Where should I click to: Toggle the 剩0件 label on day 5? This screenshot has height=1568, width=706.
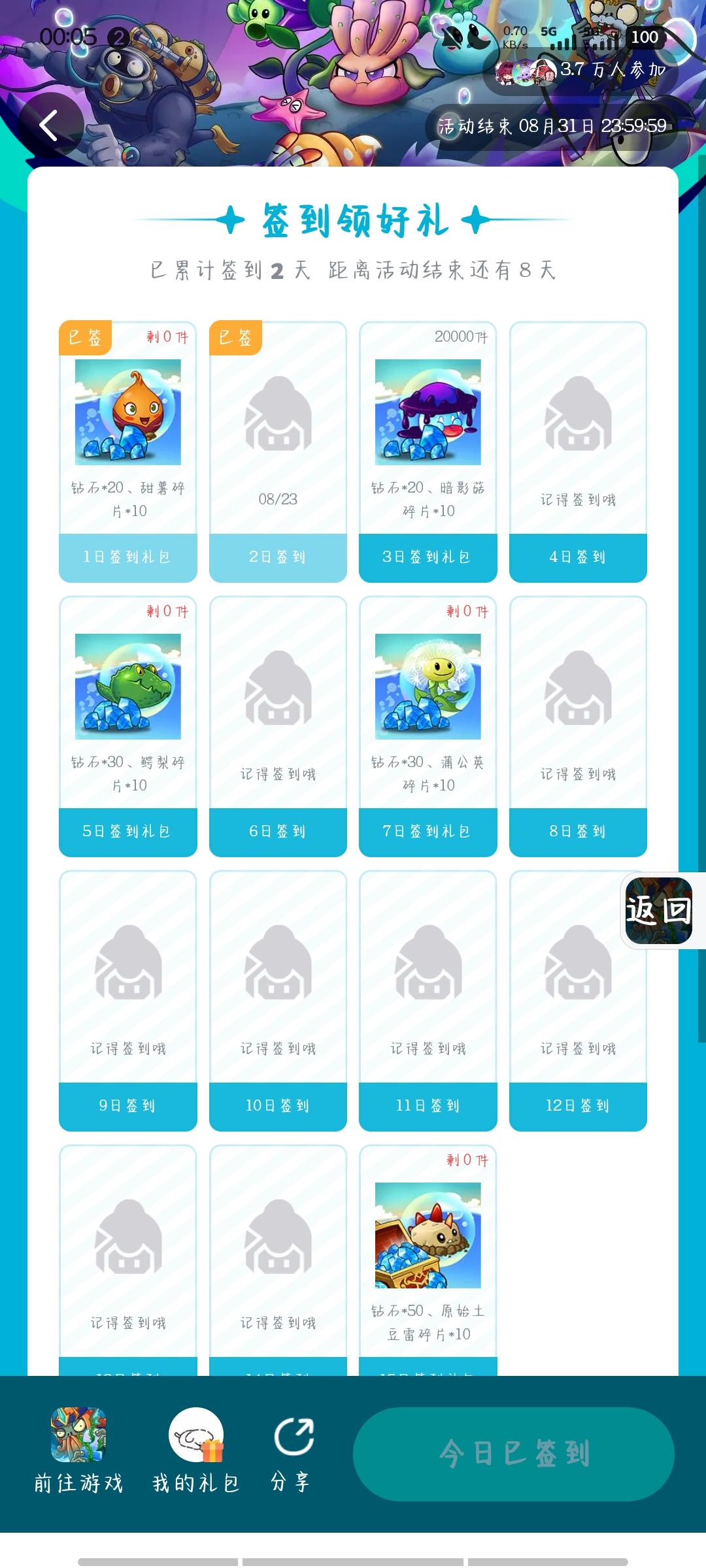(167, 612)
